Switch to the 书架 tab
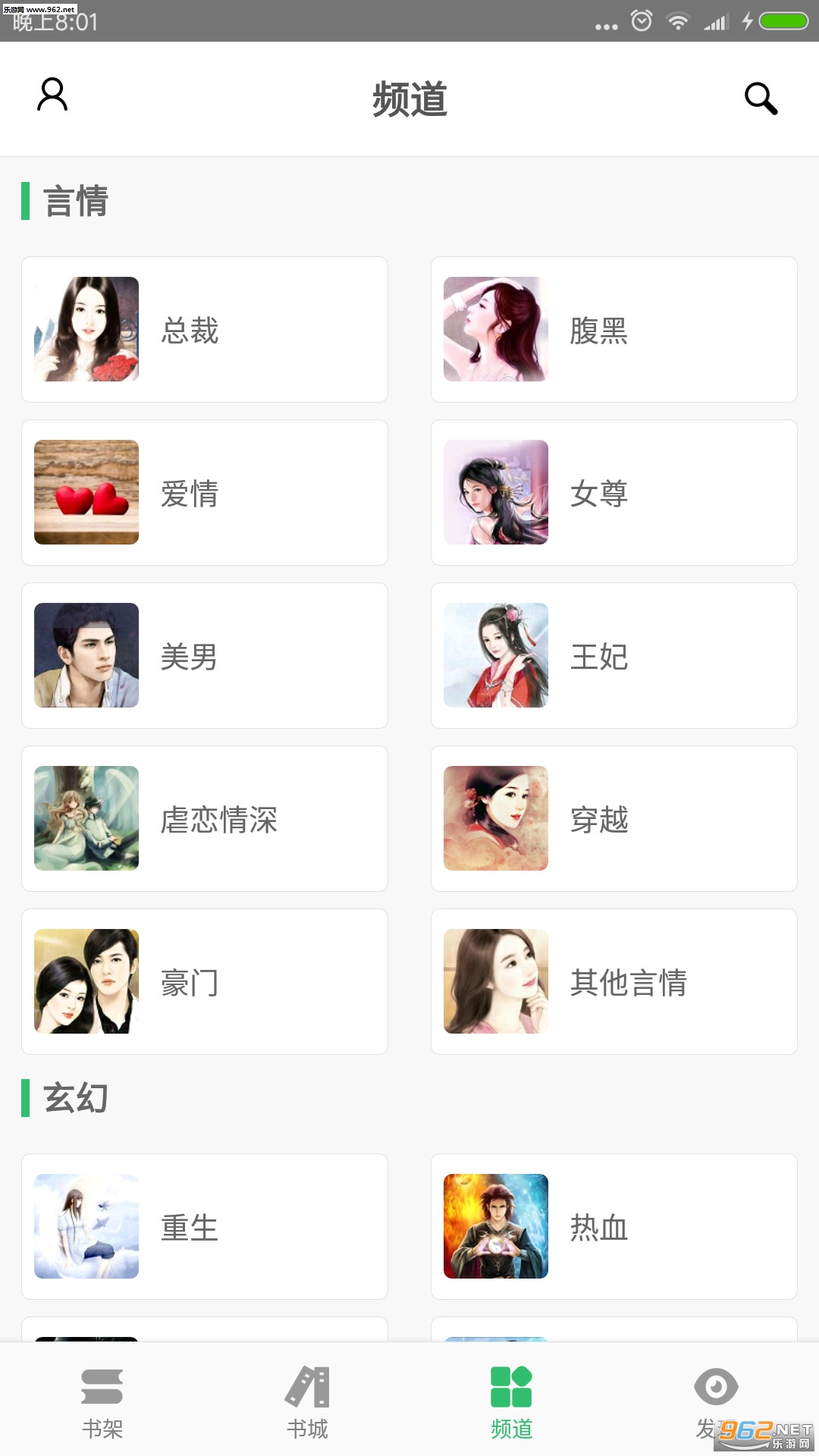The image size is (819, 1456). tap(102, 1401)
